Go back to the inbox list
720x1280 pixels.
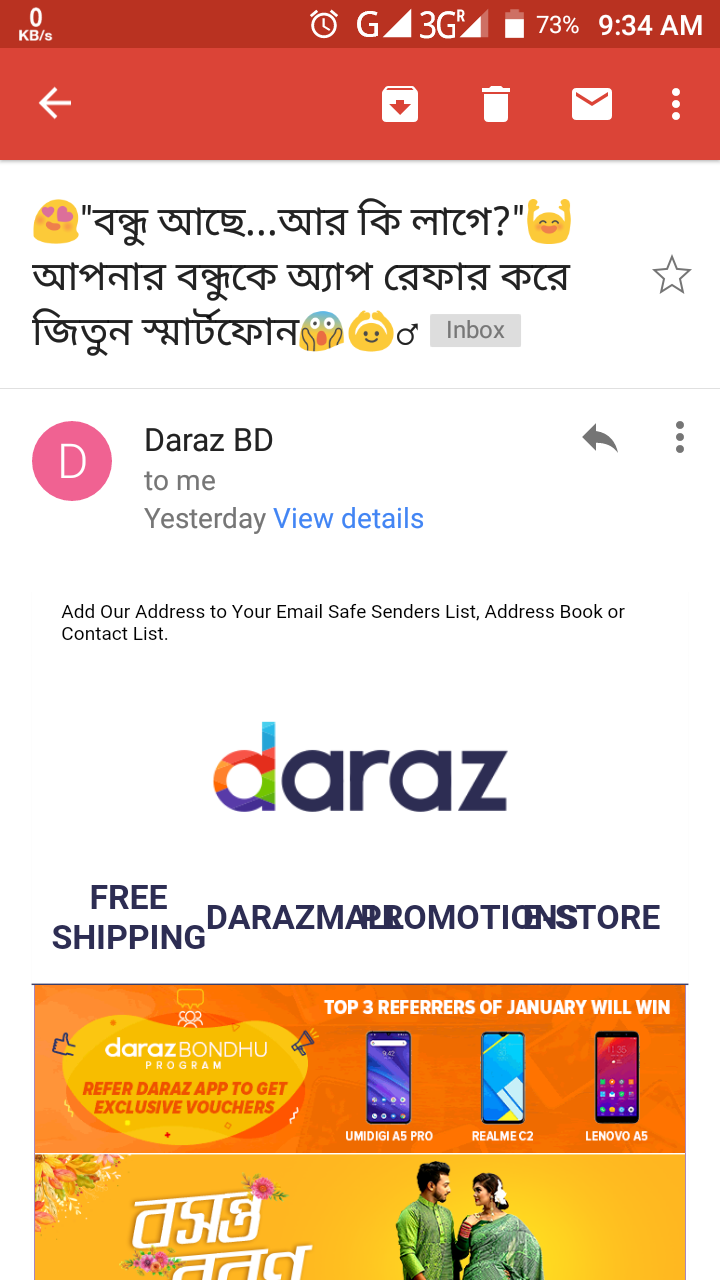point(55,103)
